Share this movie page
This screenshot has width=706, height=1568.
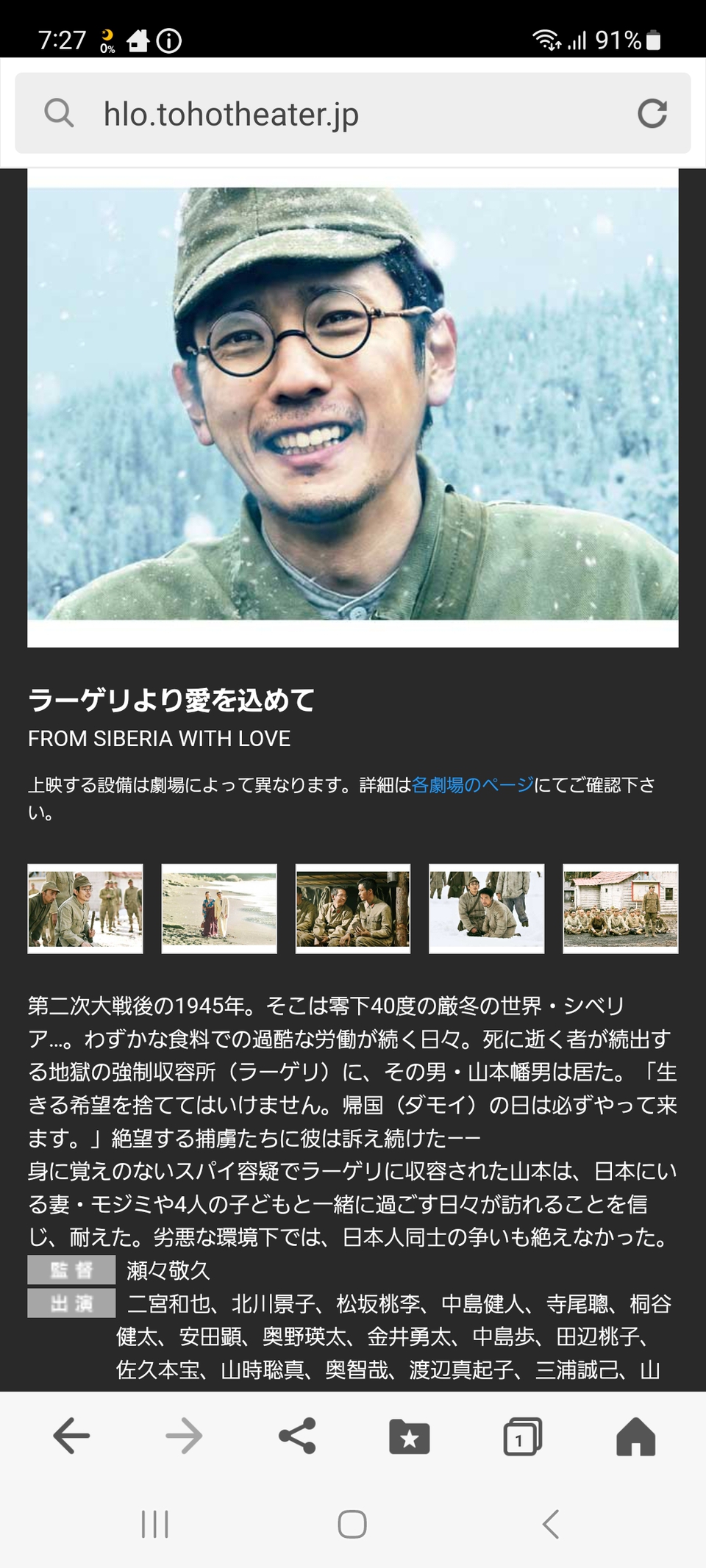point(297,1436)
